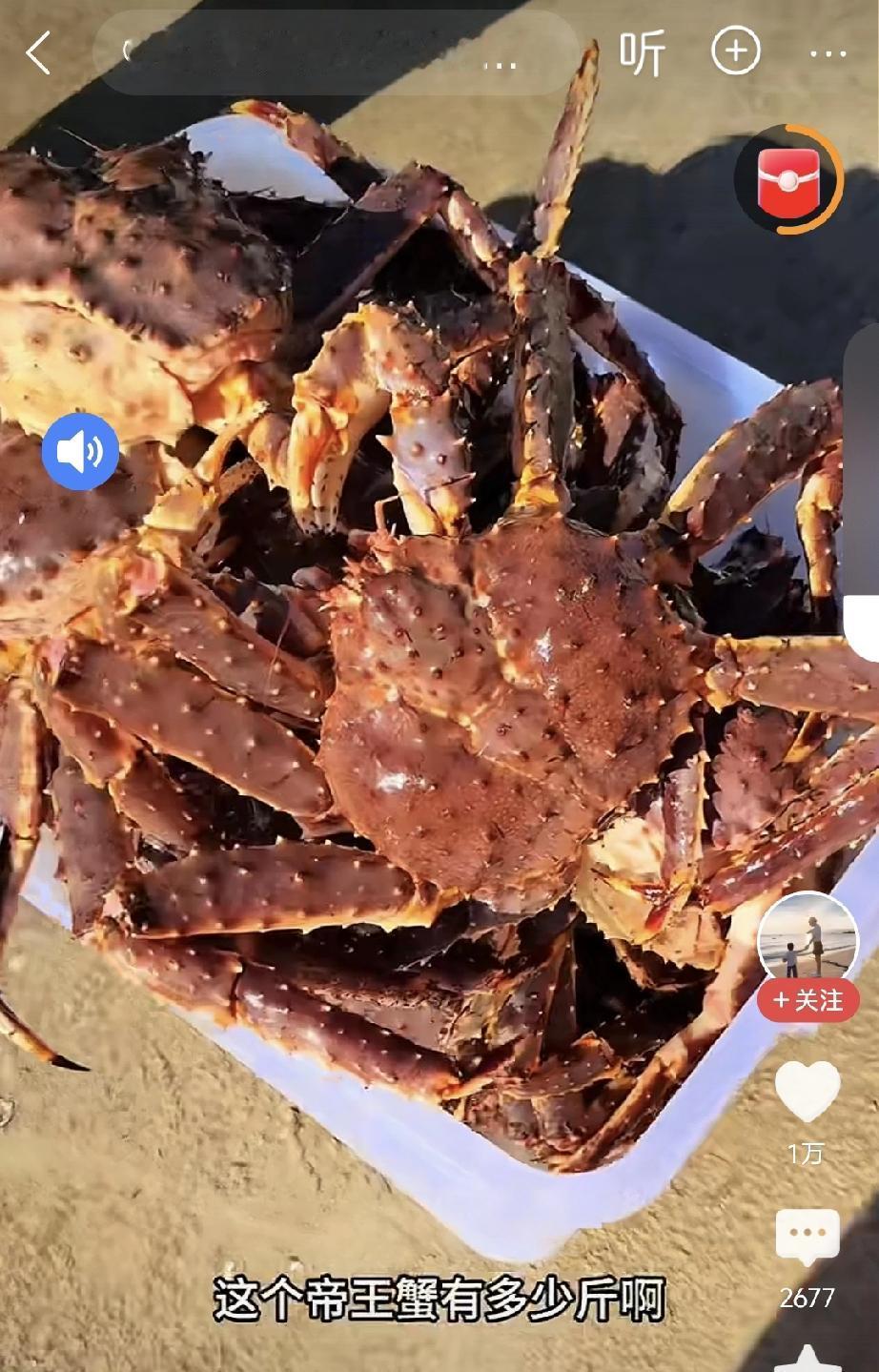Toggle the blue sound speaker button
Image resolution: width=879 pixels, height=1372 pixels.
(80, 451)
